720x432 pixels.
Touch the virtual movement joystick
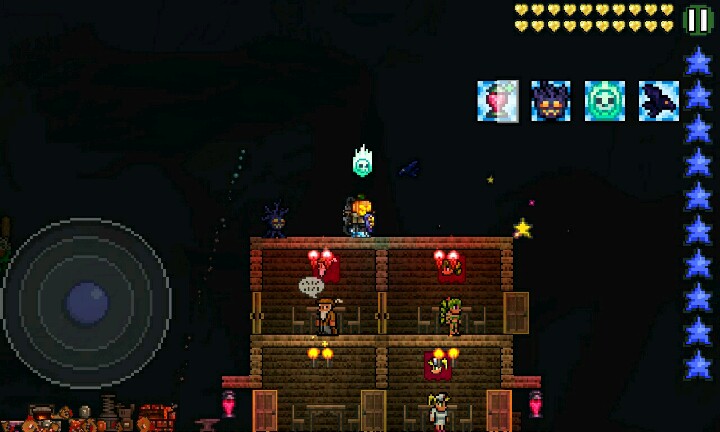coord(87,302)
